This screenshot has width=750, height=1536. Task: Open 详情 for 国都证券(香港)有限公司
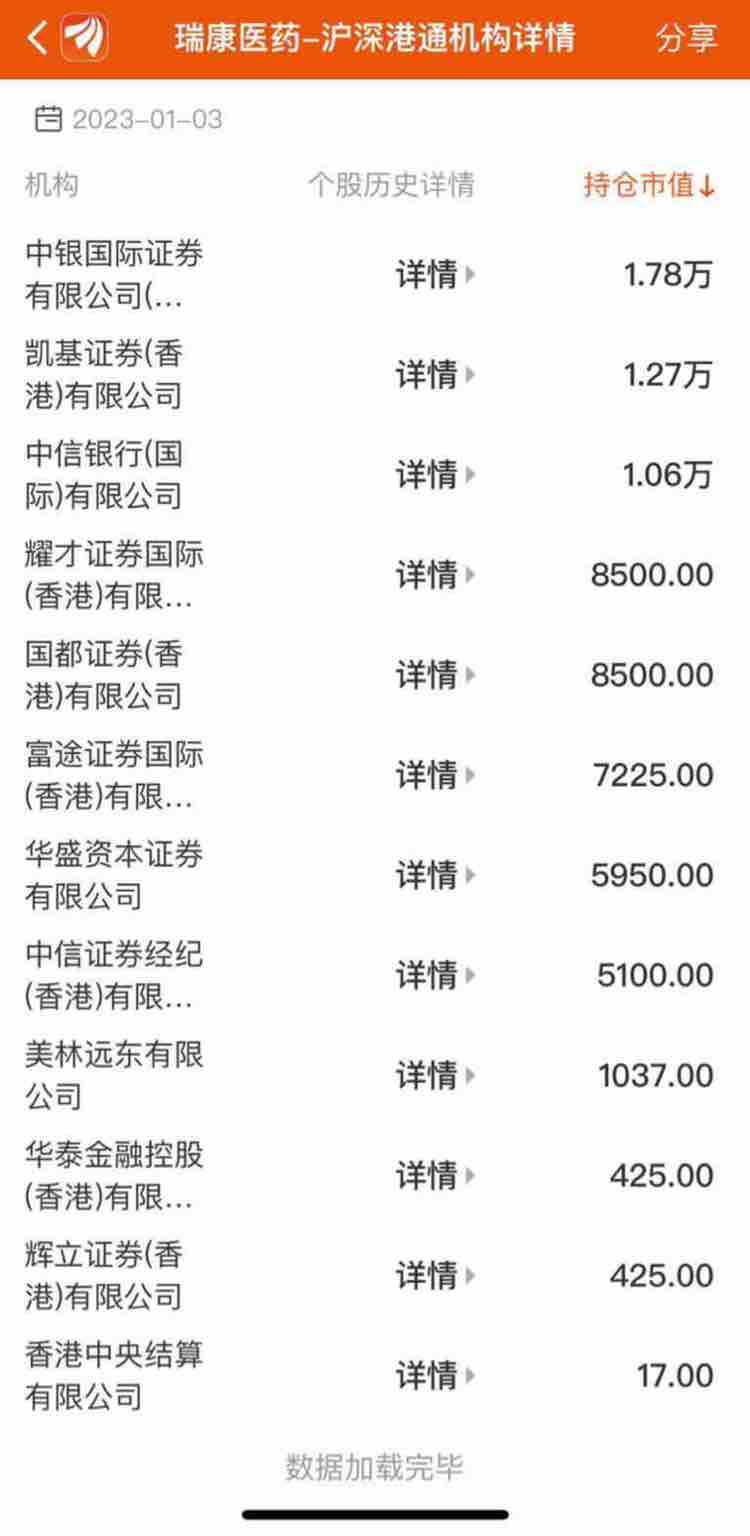coord(434,675)
